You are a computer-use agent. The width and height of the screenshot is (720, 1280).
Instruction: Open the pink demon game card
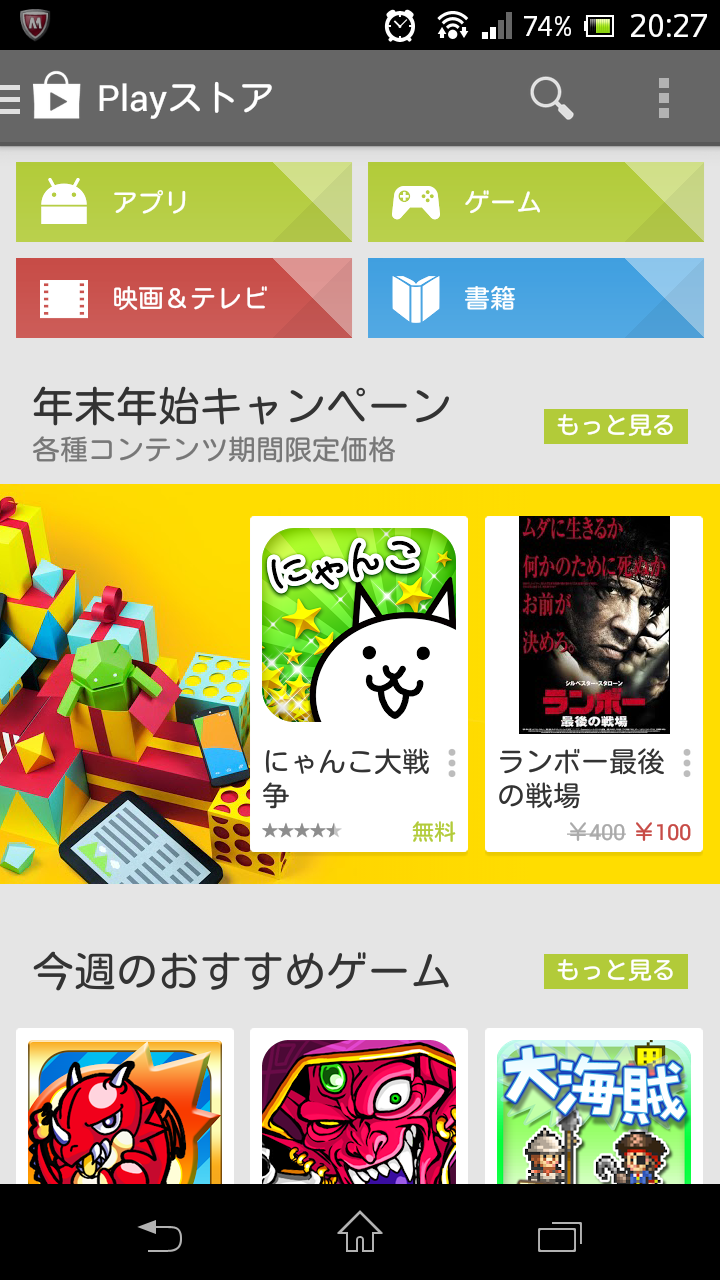(359, 1106)
